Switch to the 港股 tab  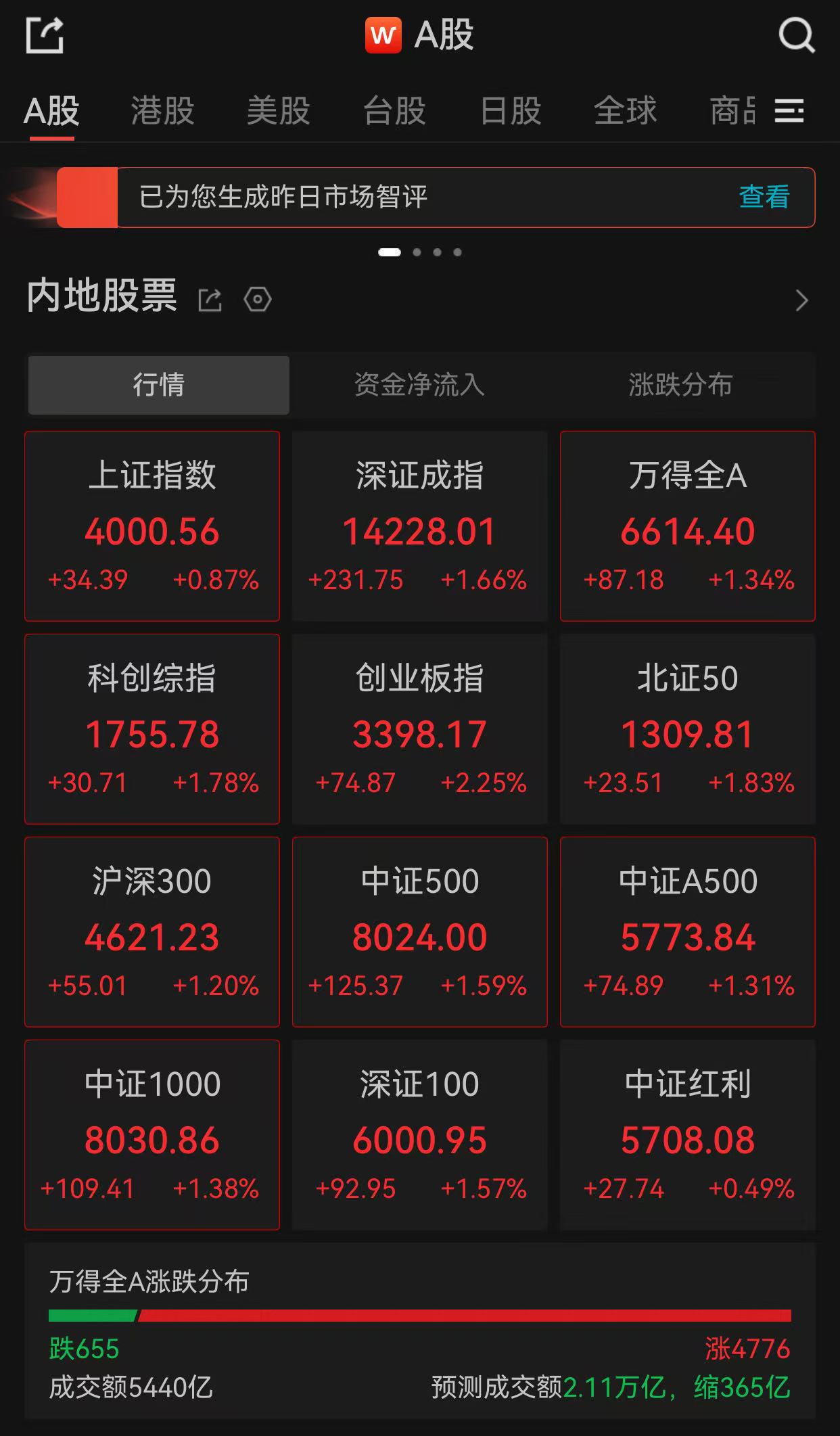162,111
